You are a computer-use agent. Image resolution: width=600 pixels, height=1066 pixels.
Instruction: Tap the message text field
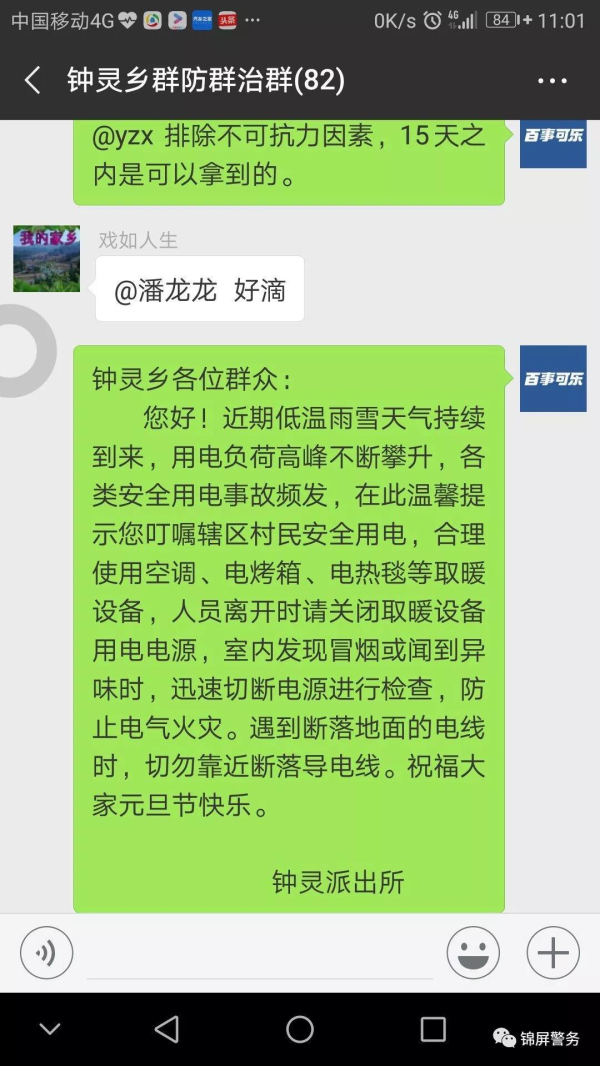pyautogui.click(x=260, y=953)
